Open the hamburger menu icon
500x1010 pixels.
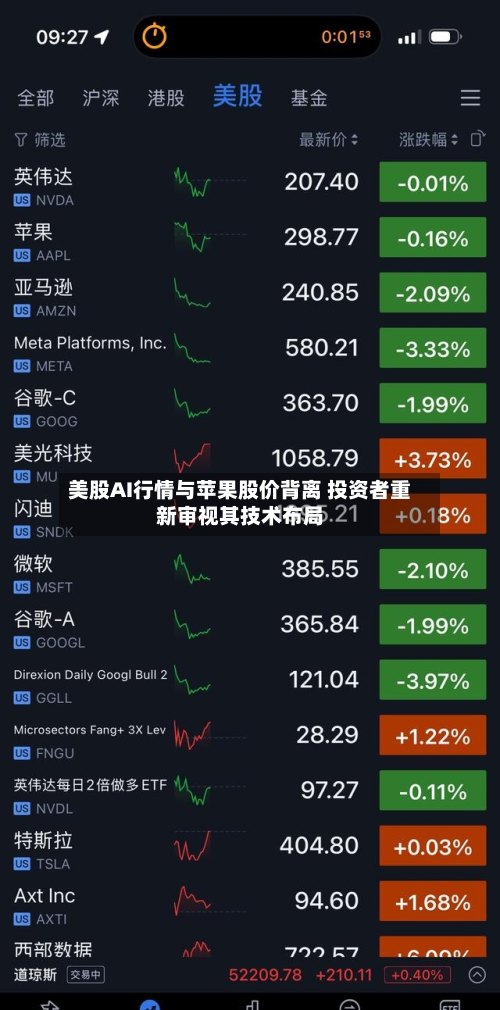point(470,98)
